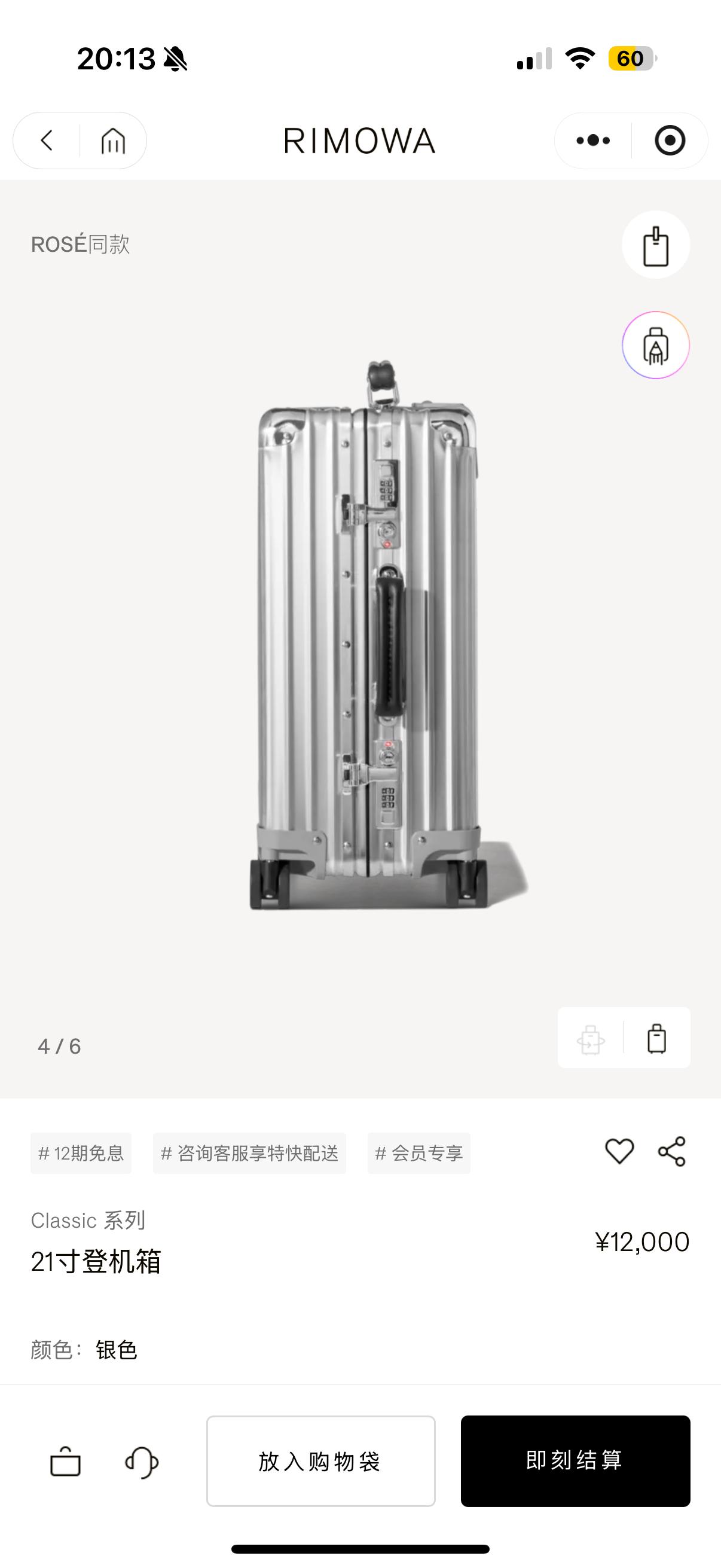Open the three-dot more options menu
The image size is (721, 1568).
[x=592, y=141]
